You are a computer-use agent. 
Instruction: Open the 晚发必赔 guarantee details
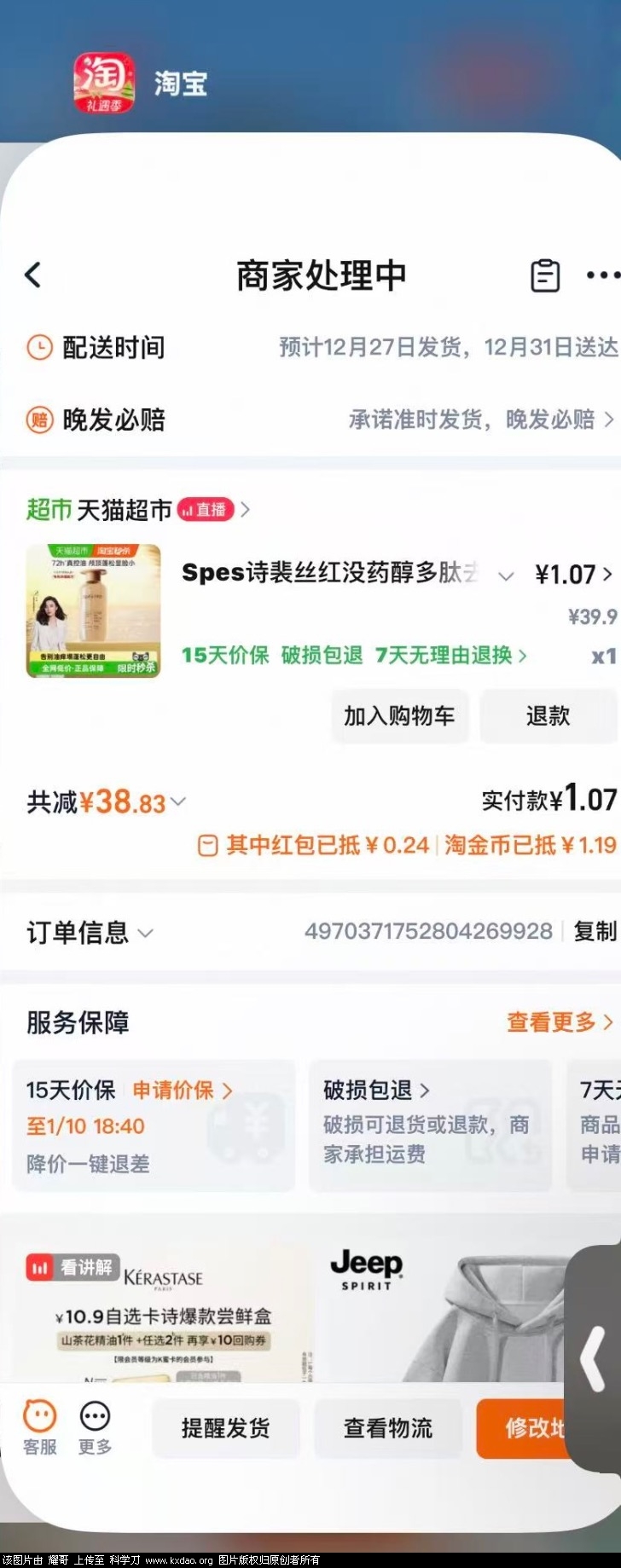point(481,419)
